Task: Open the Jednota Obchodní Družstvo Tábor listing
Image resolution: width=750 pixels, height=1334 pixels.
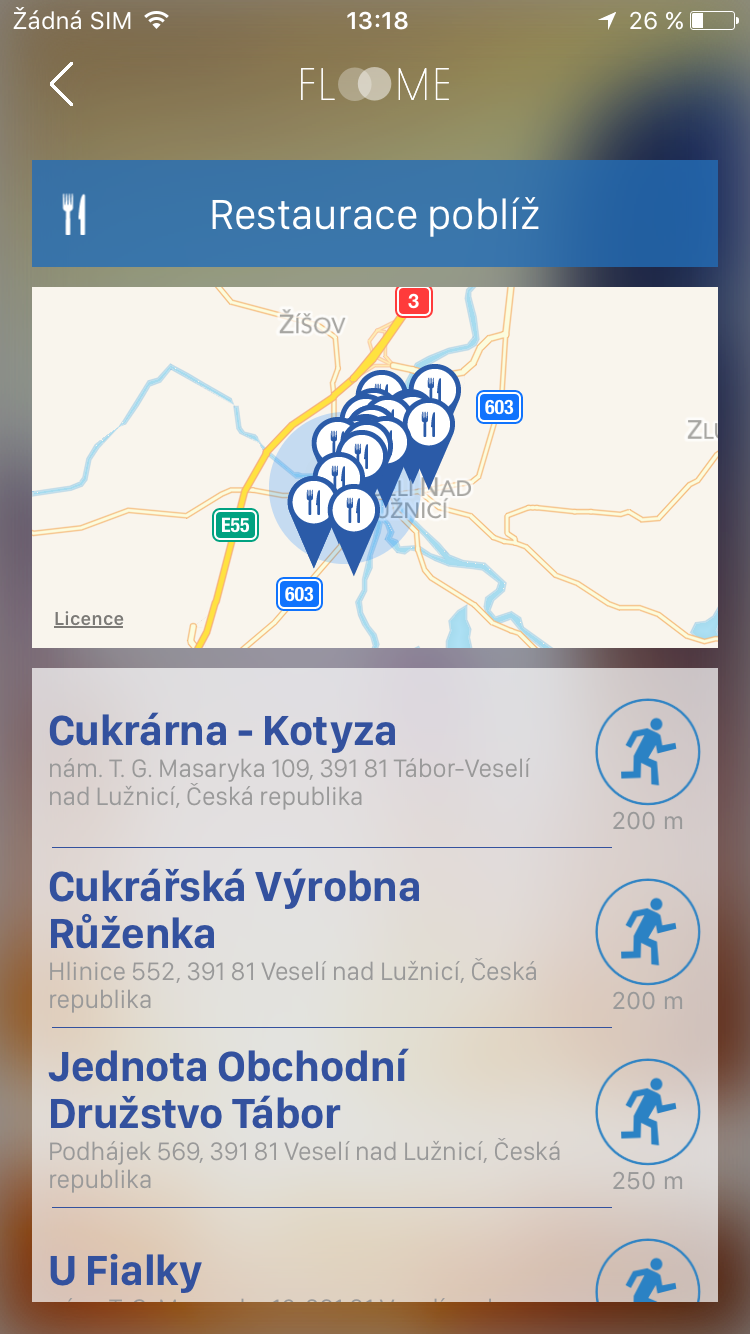Action: tap(228, 1090)
